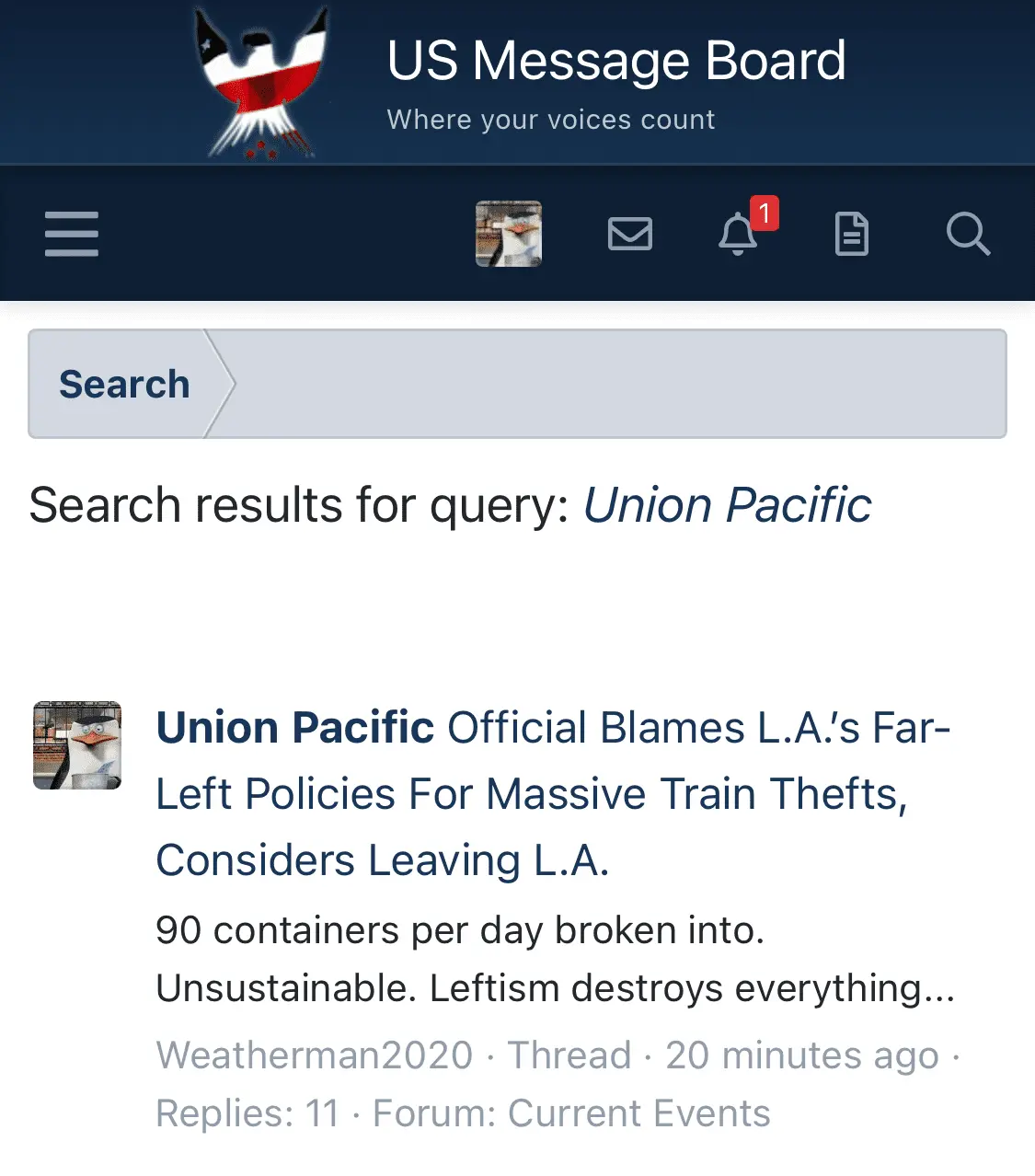Viewport: 1035px width, 1176px height.
Task: Tap the magnifier search icon
Action: 968,234
